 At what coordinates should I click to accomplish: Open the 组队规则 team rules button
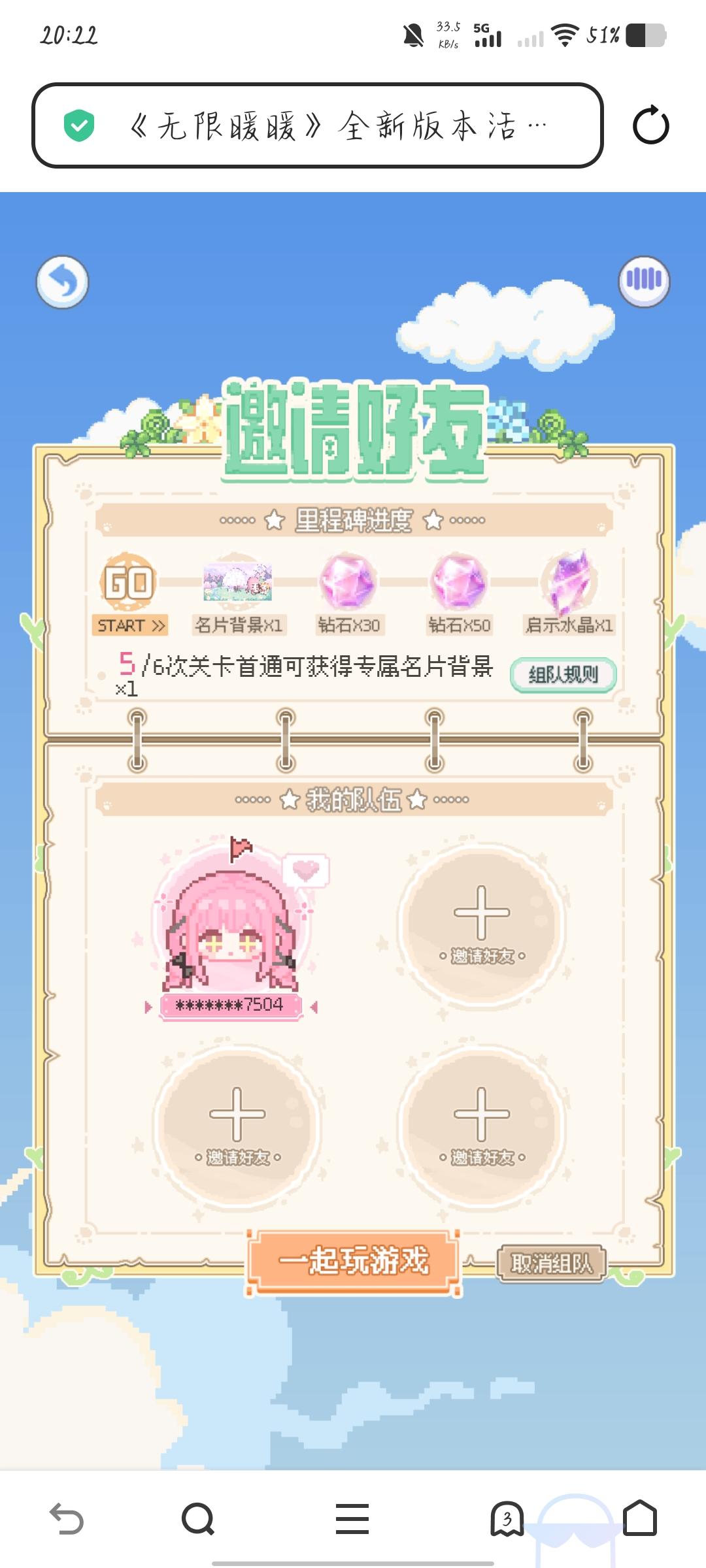pos(563,675)
